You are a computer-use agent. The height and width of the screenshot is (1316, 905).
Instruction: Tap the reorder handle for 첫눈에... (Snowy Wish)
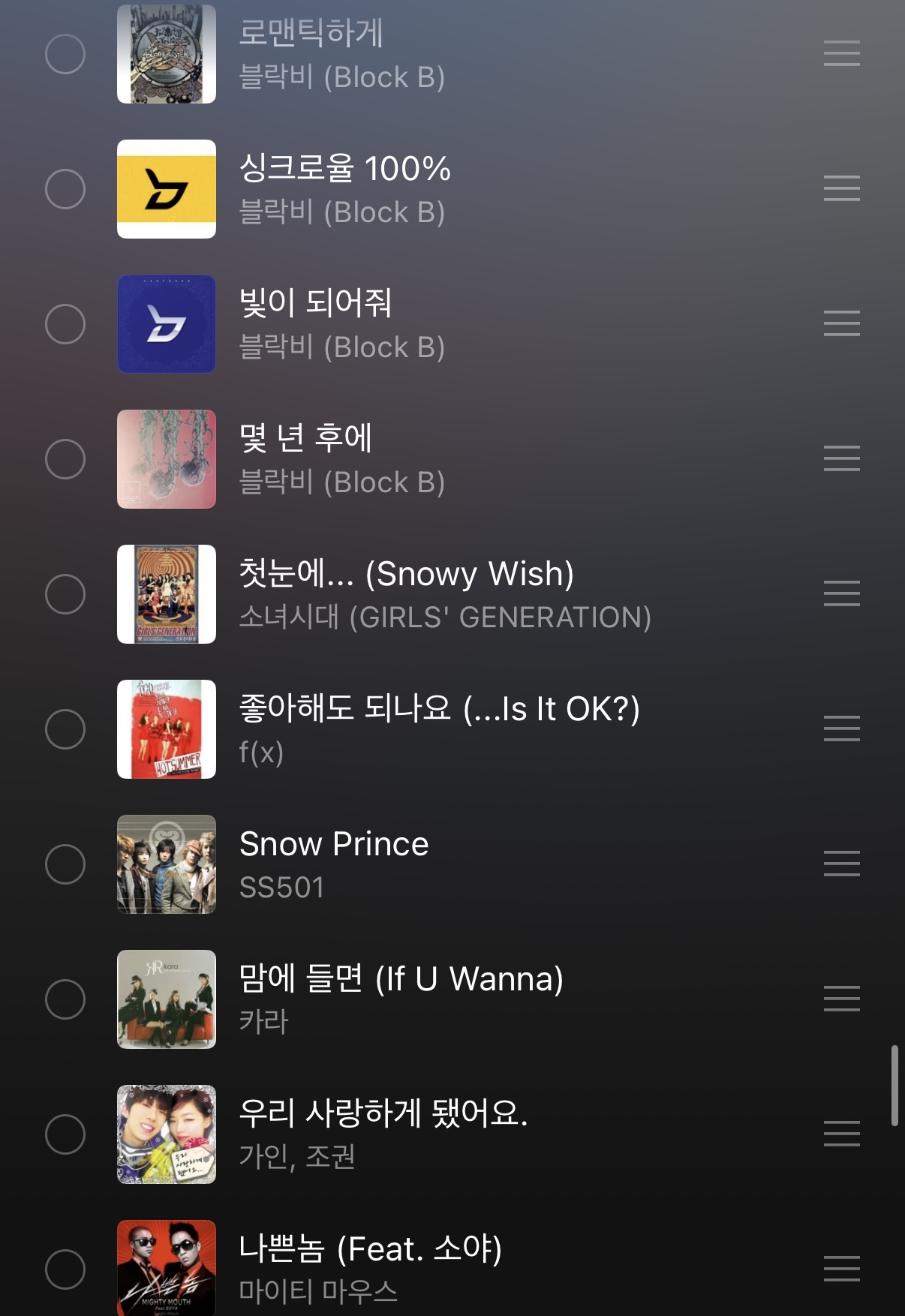click(841, 593)
